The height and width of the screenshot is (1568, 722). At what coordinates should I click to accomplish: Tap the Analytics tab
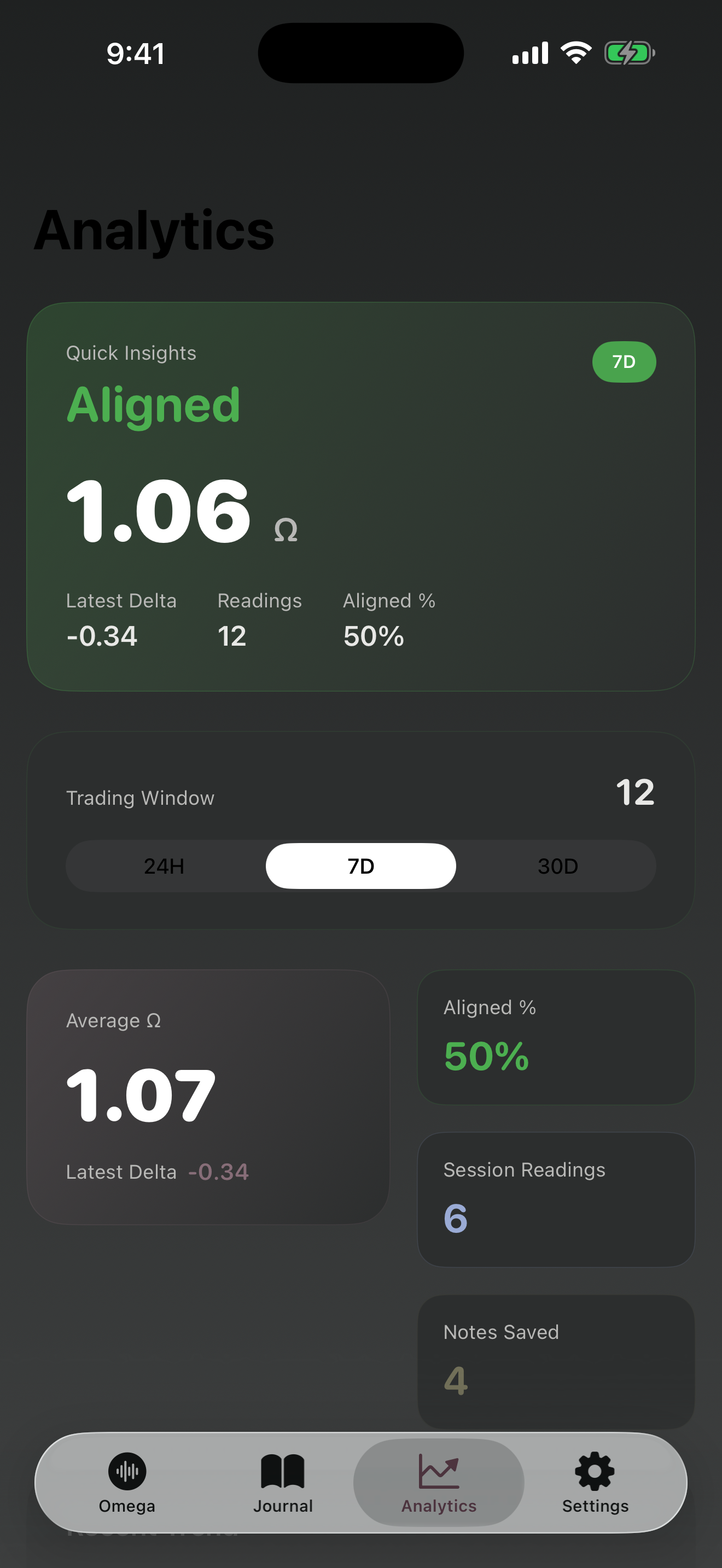pyautogui.click(x=439, y=1483)
